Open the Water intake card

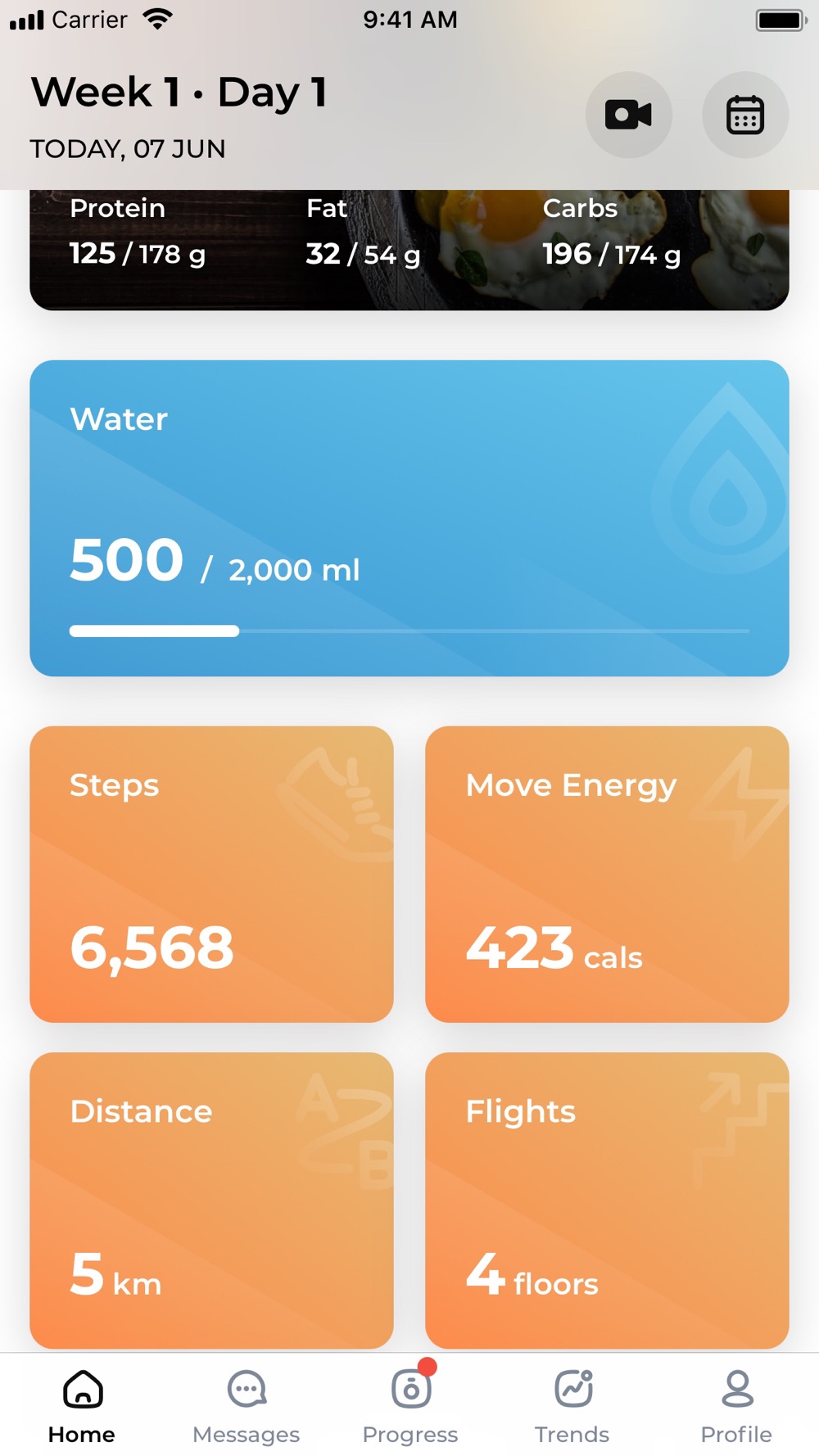coord(409,518)
